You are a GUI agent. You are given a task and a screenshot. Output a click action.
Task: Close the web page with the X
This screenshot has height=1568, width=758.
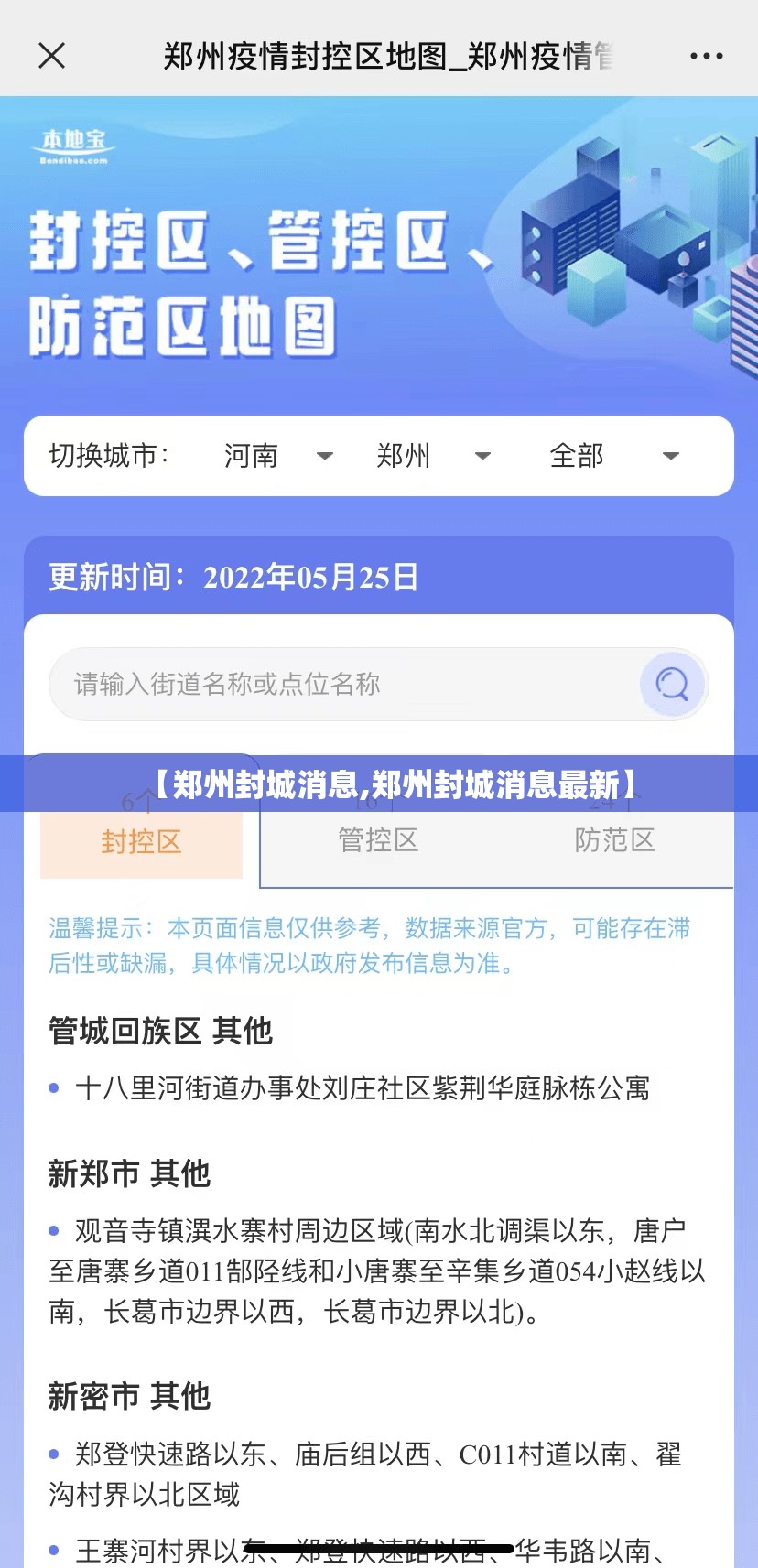[x=52, y=56]
